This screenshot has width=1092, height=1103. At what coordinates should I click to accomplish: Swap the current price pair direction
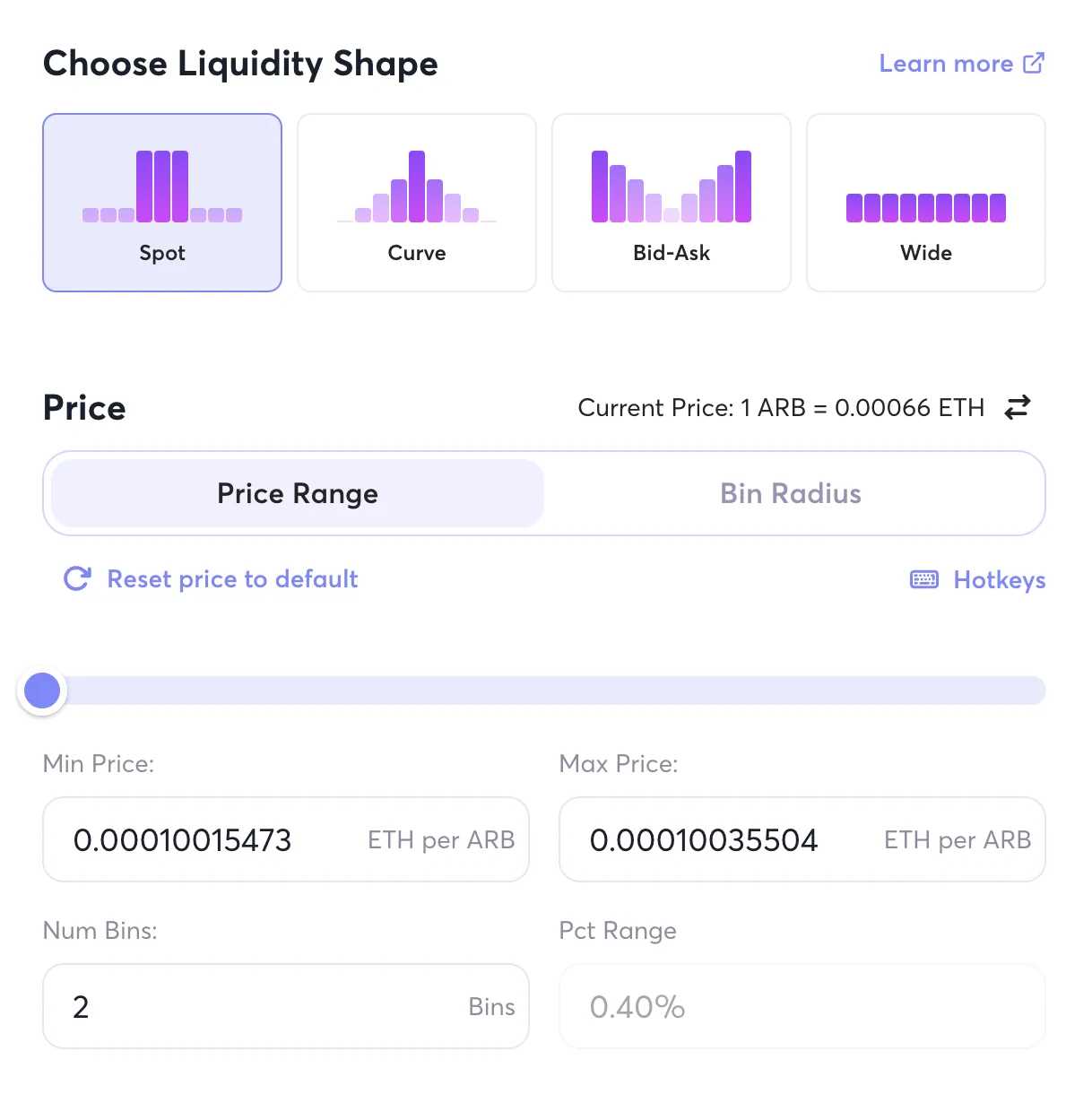tap(1018, 407)
